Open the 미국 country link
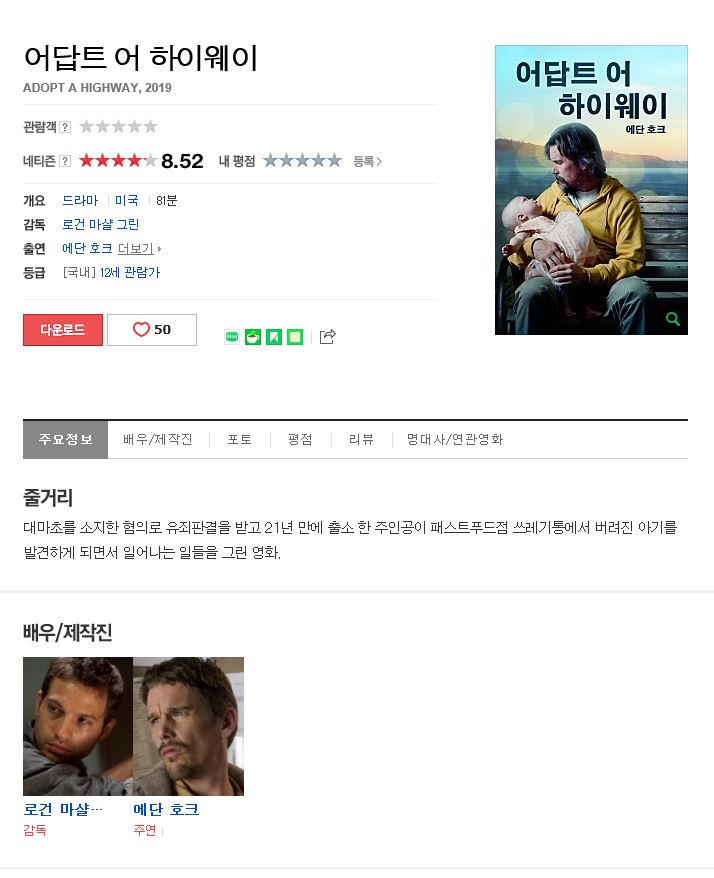 click(x=127, y=200)
